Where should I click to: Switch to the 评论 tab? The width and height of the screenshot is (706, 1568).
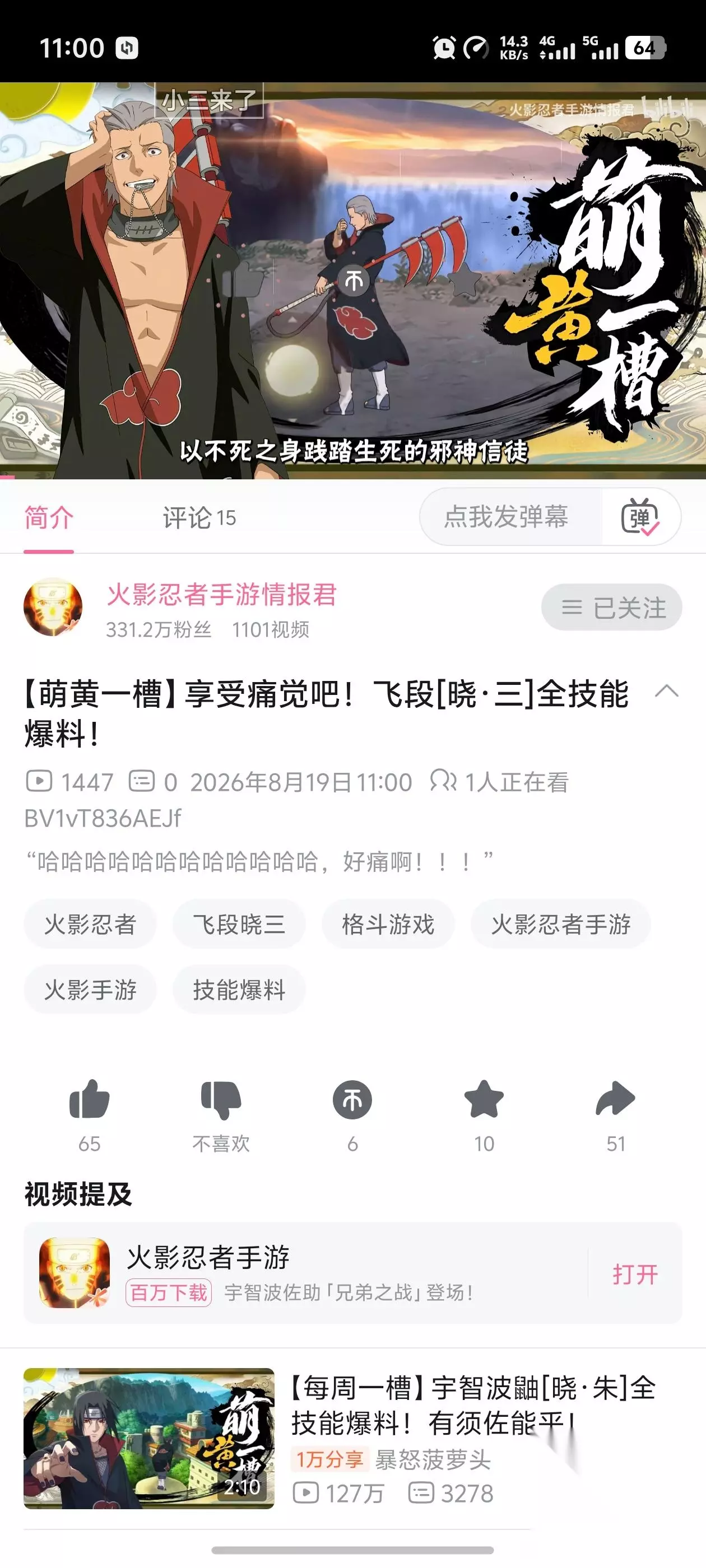(198, 517)
